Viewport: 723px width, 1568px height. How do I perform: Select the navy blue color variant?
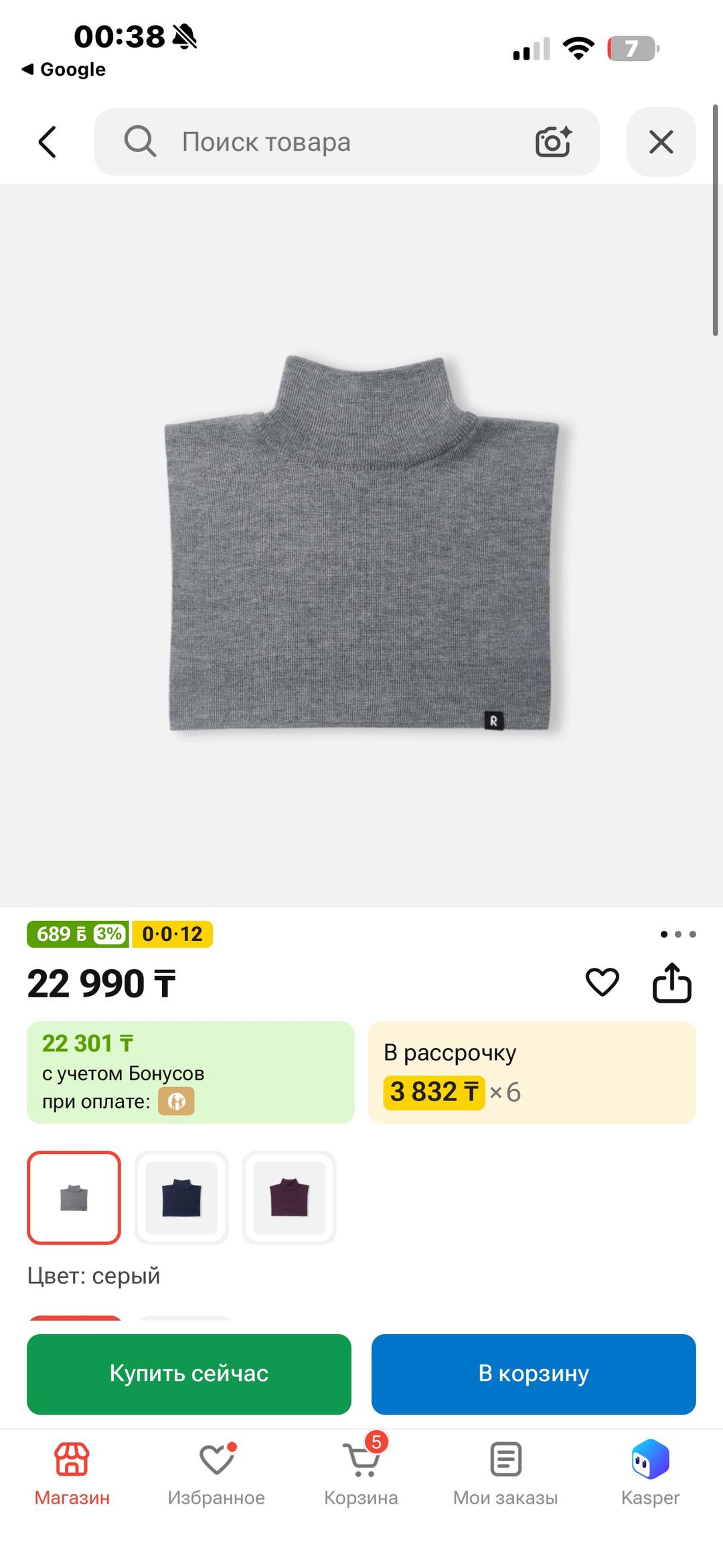pos(181,1198)
